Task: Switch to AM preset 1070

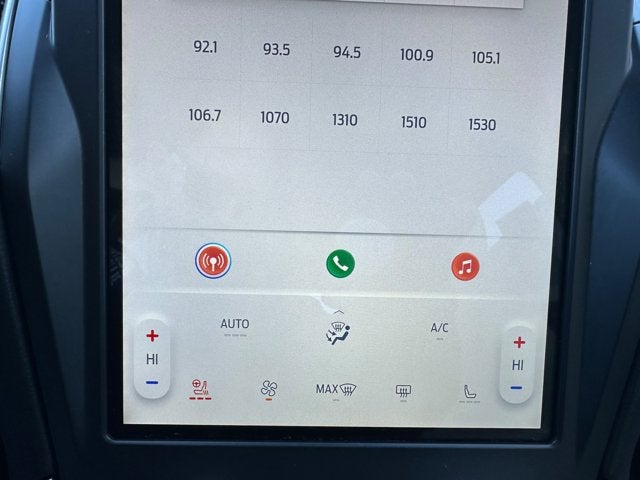Action: pyautogui.click(x=274, y=118)
